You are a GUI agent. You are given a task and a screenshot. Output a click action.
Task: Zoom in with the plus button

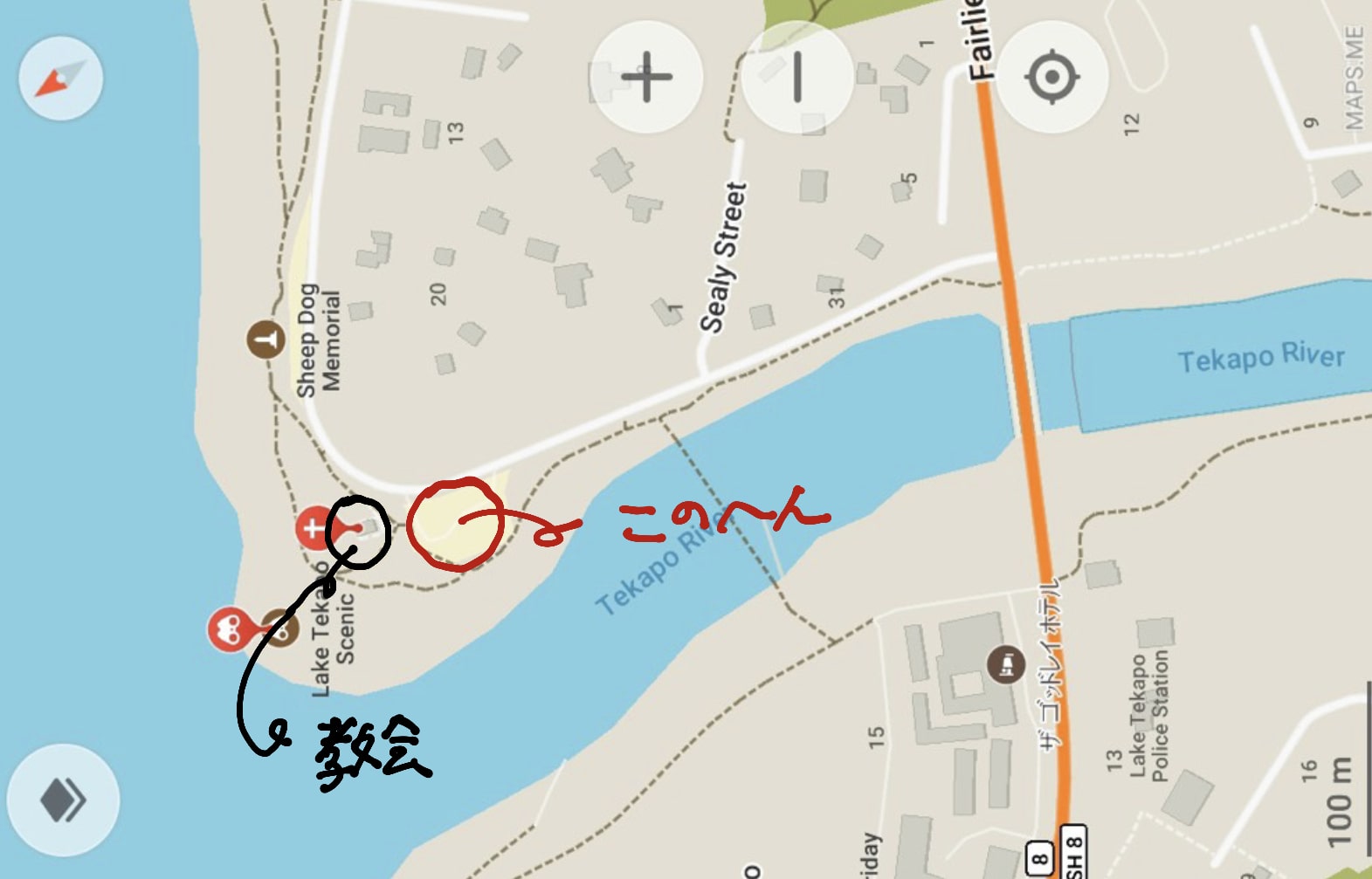[x=646, y=77]
